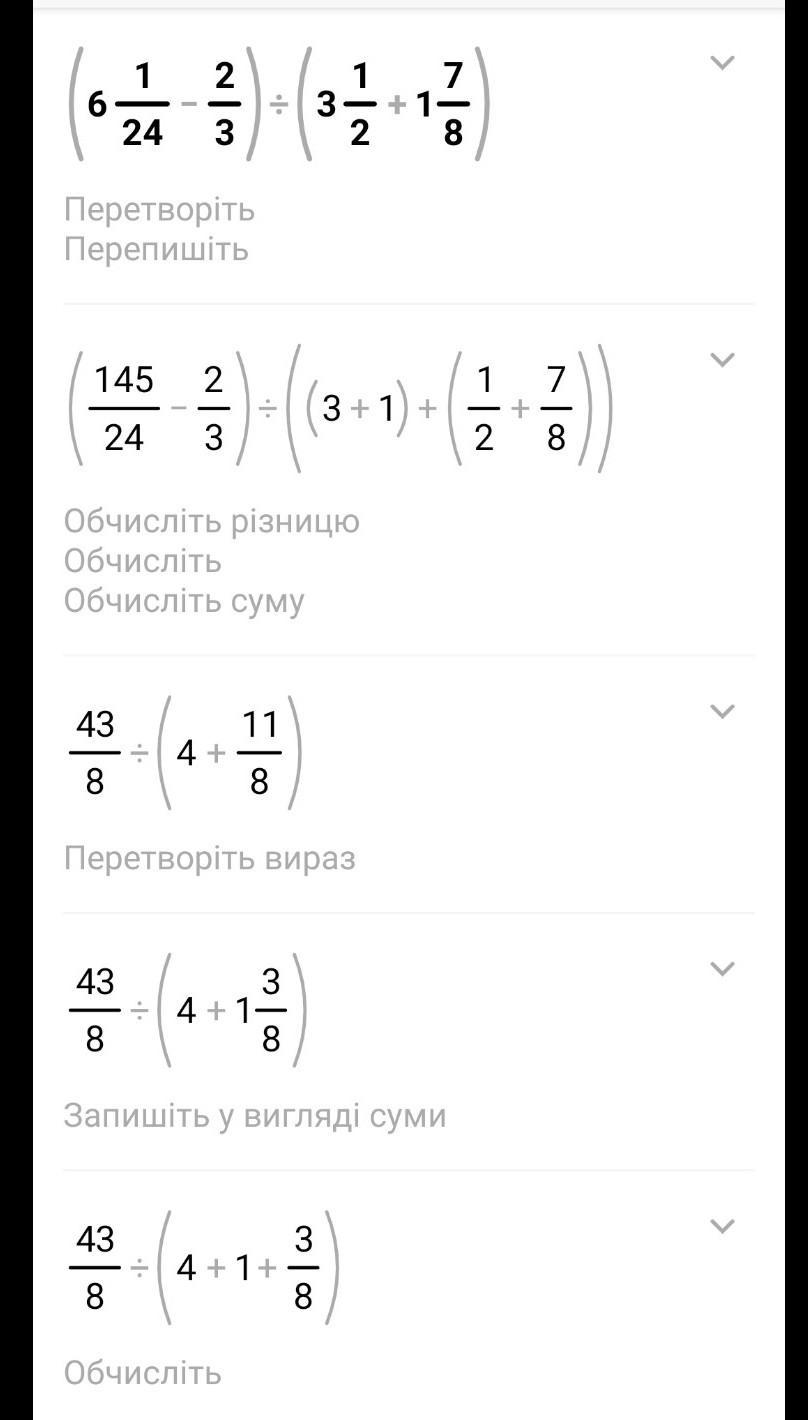Image resolution: width=808 pixels, height=1420 pixels.
Task: Expand the step with 6 1/24 − 2/3
Action: pyautogui.click(x=722, y=63)
